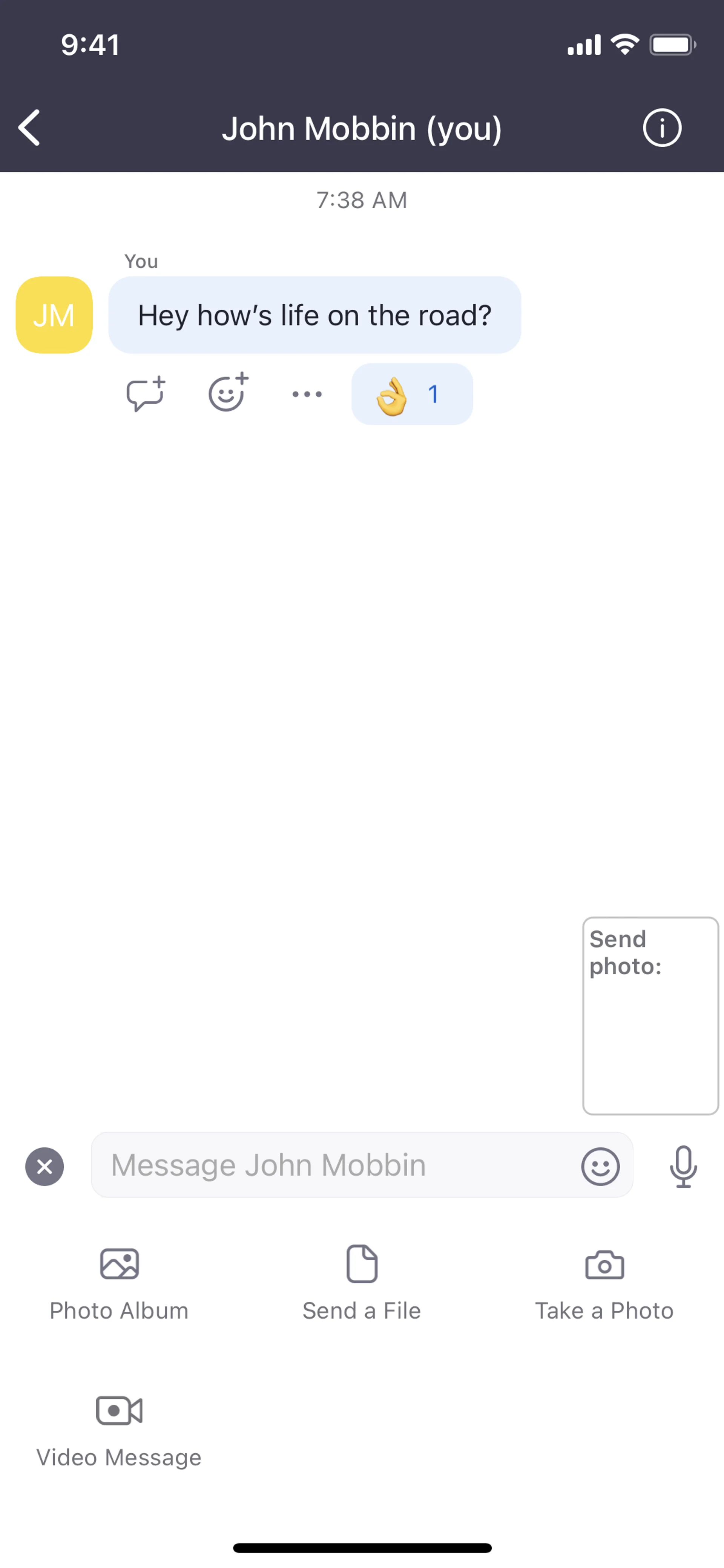This screenshot has height=1568, width=724.
Task: Reply in thread to the road message
Action: (146, 393)
